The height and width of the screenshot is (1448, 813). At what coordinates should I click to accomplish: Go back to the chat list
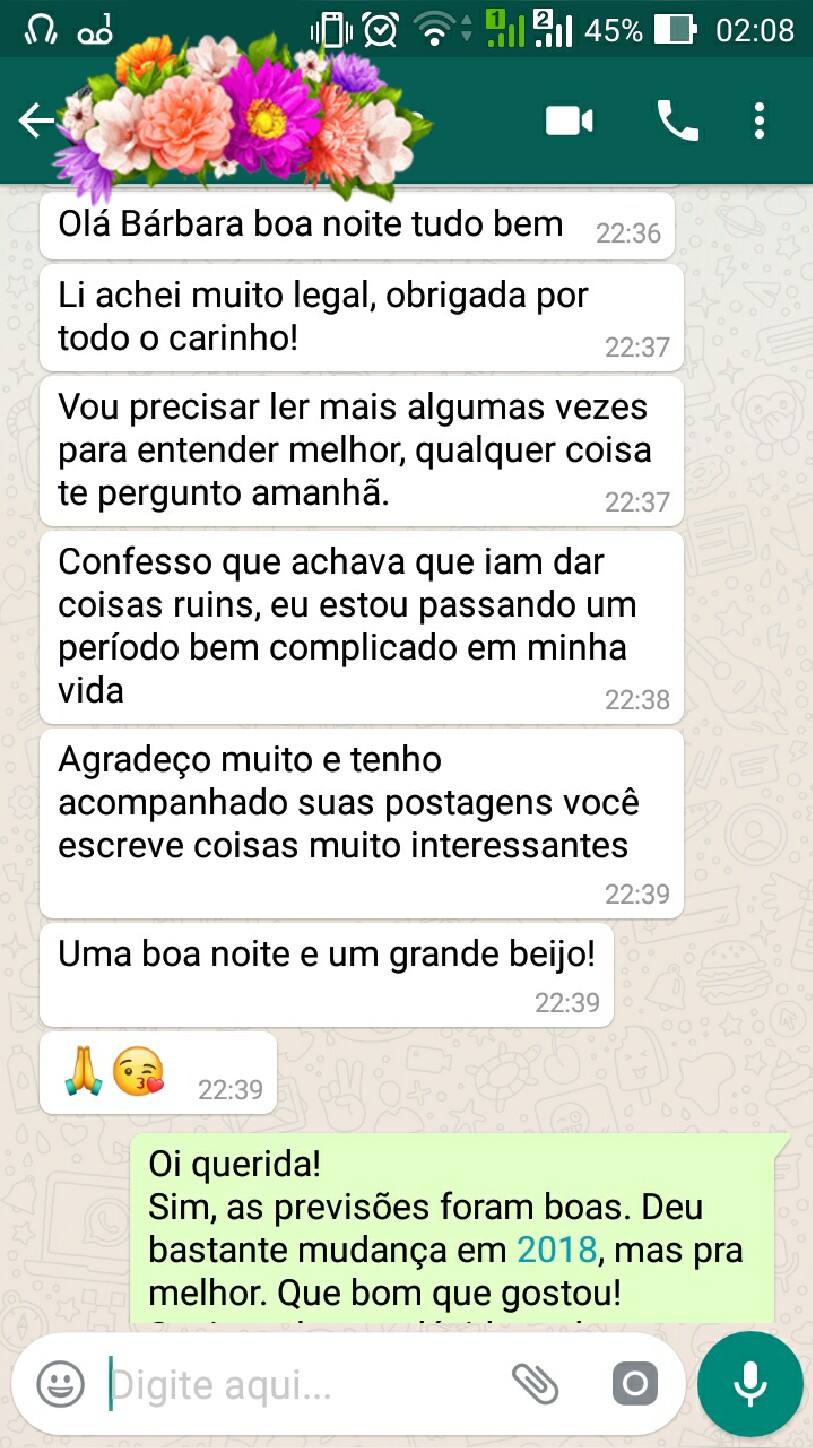pyautogui.click(x=36, y=122)
